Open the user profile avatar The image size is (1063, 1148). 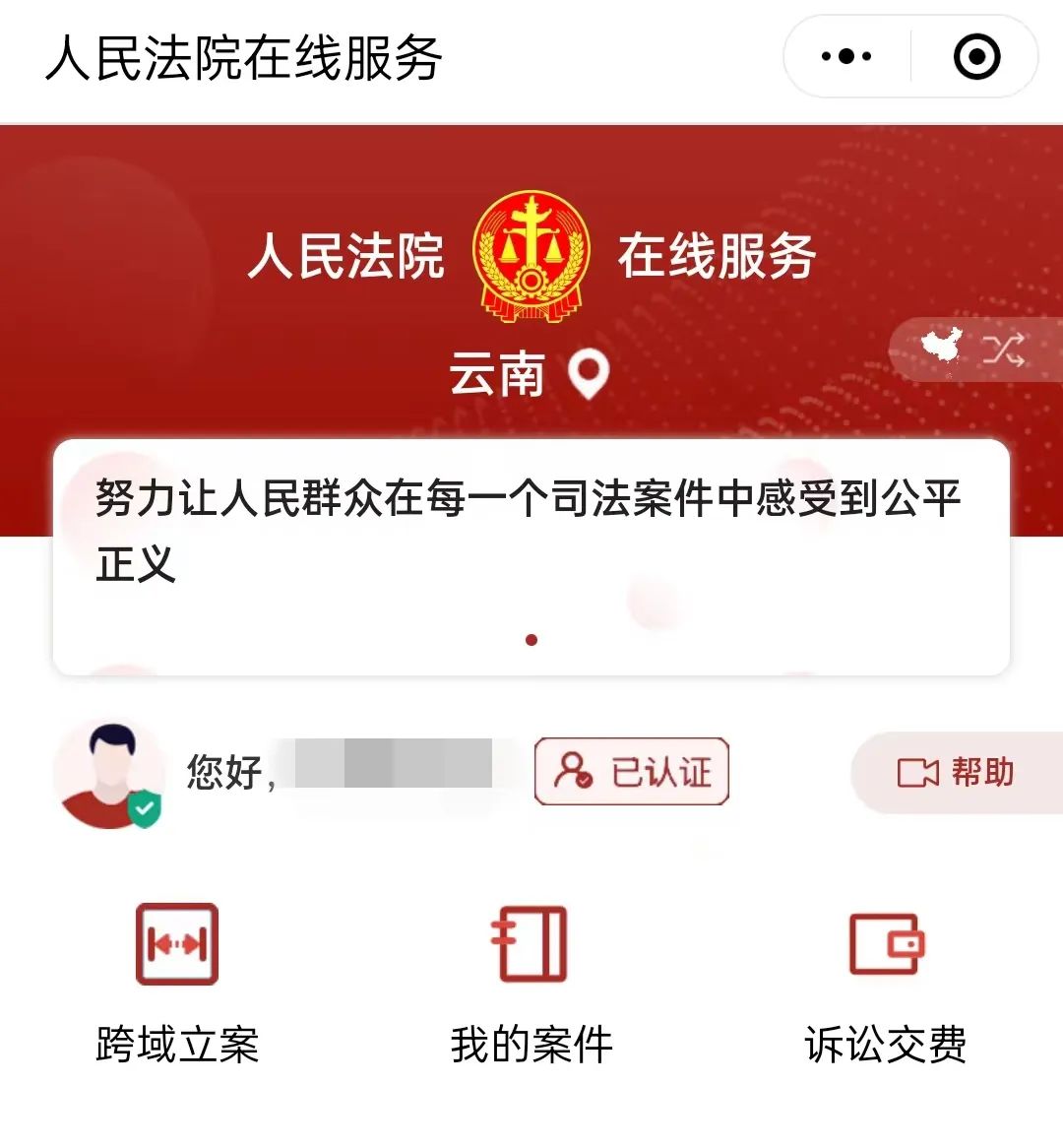108,776
